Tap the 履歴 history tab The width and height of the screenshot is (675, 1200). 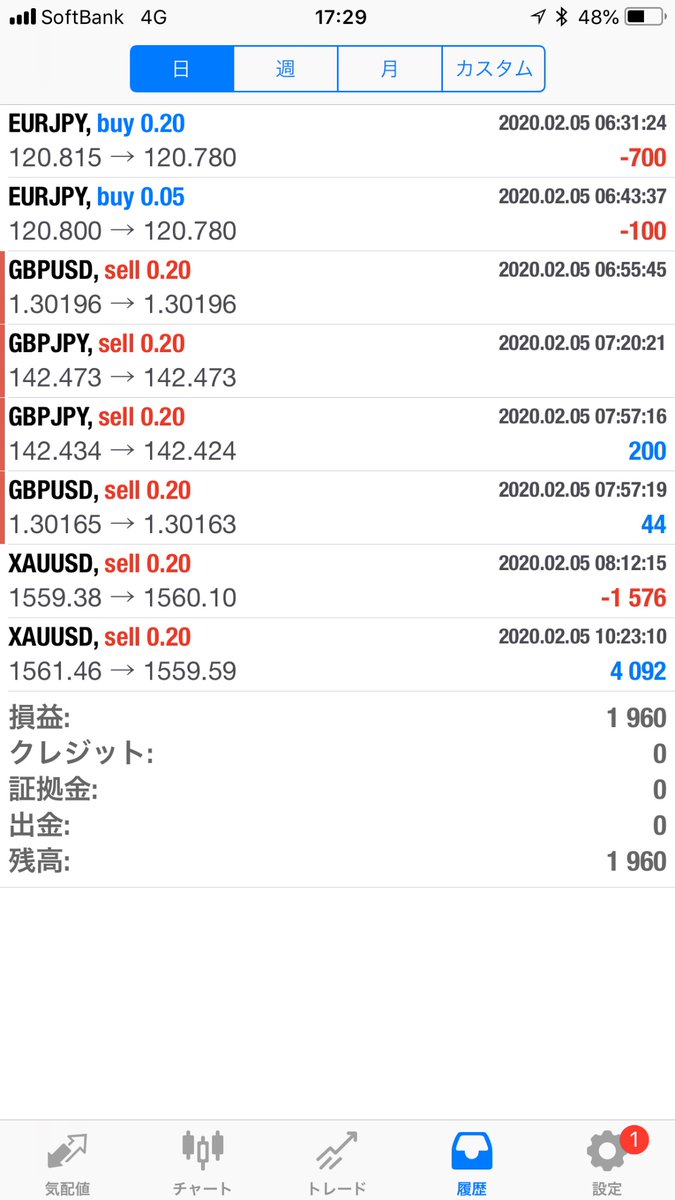click(x=472, y=1160)
